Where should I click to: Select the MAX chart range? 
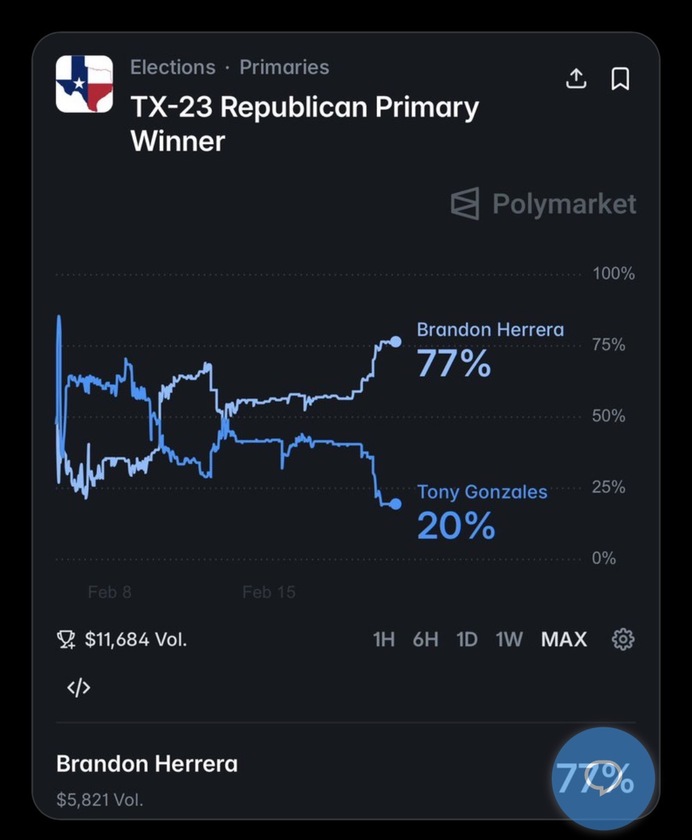(x=564, y=639)
